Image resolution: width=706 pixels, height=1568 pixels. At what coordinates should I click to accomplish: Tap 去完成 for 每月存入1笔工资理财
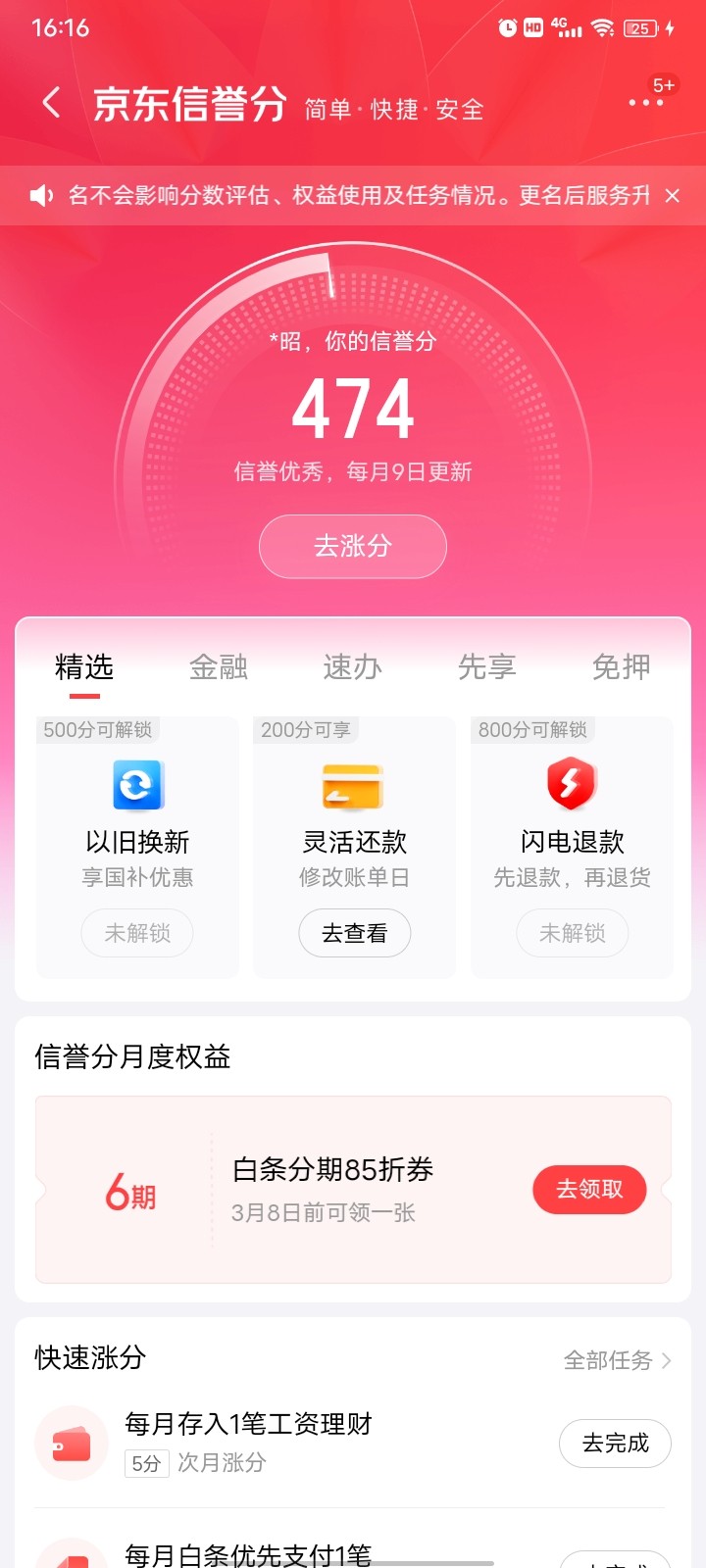pos(615,1444)
